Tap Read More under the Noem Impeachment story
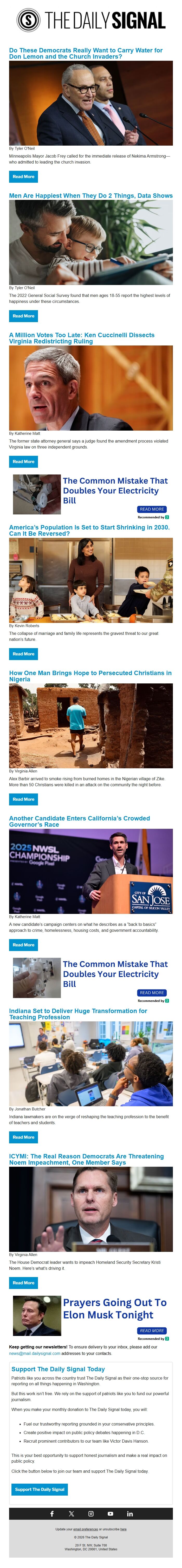The image size is (182, 1568). click(x=23, y=1282)
